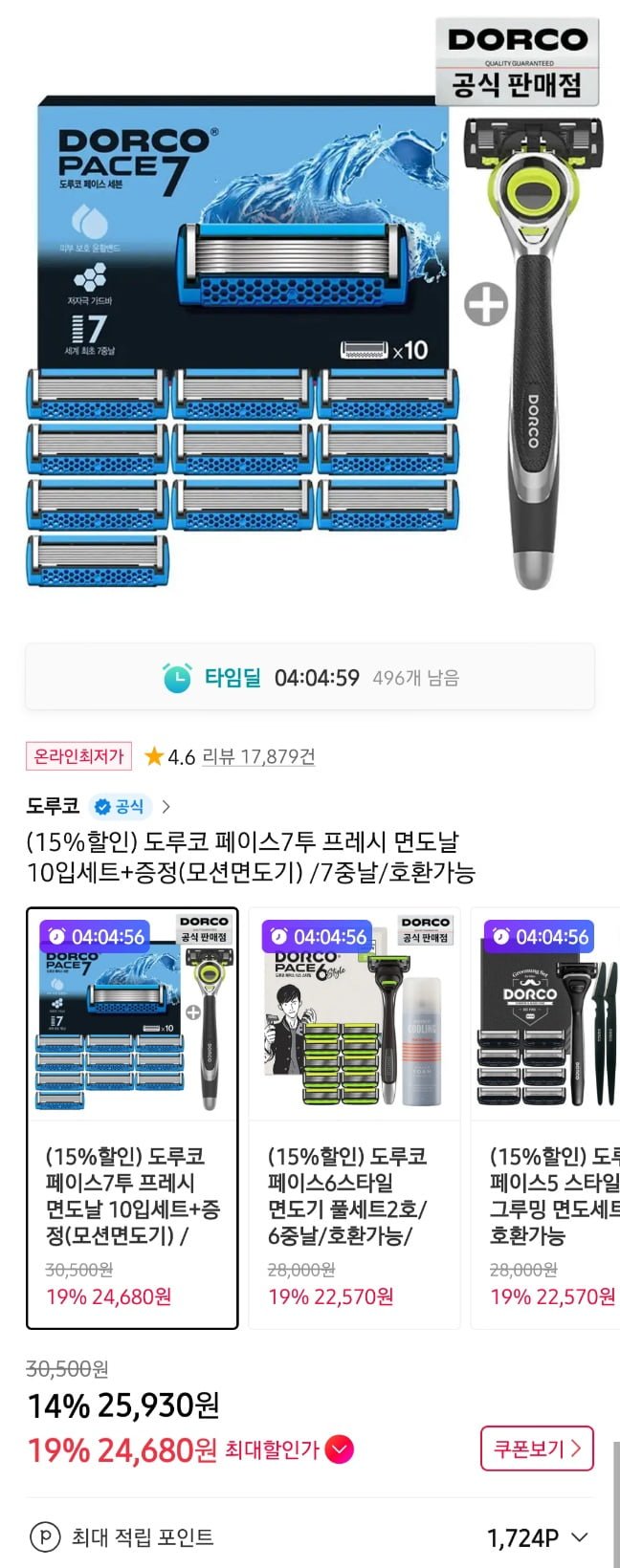
Task: Open the 17,879 reviews link
Action: [258, 756]
